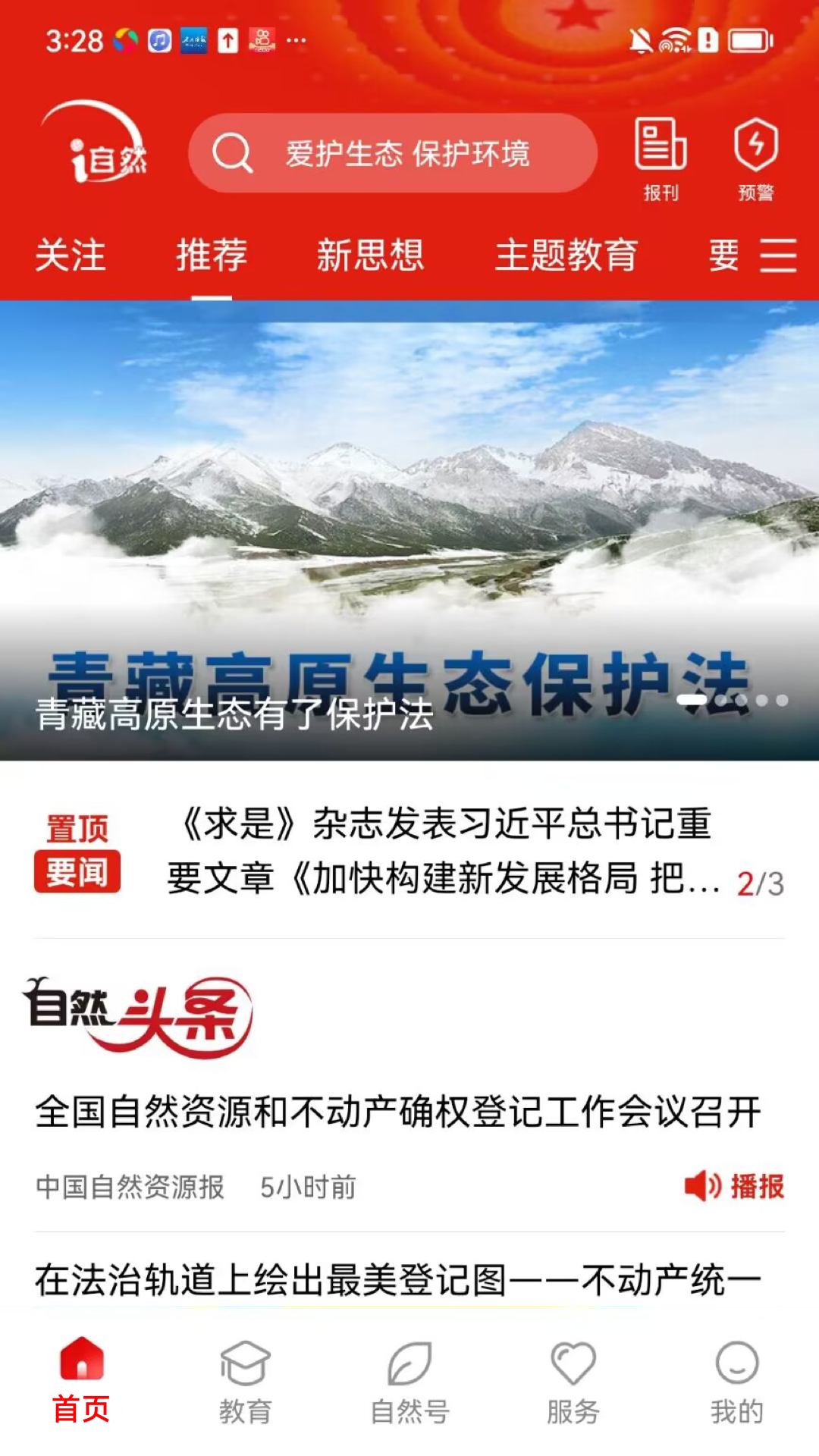The width and height of the screenshot is (819, 1456).
Task: Open the 主题教育 tab
Action: (566, 255)
